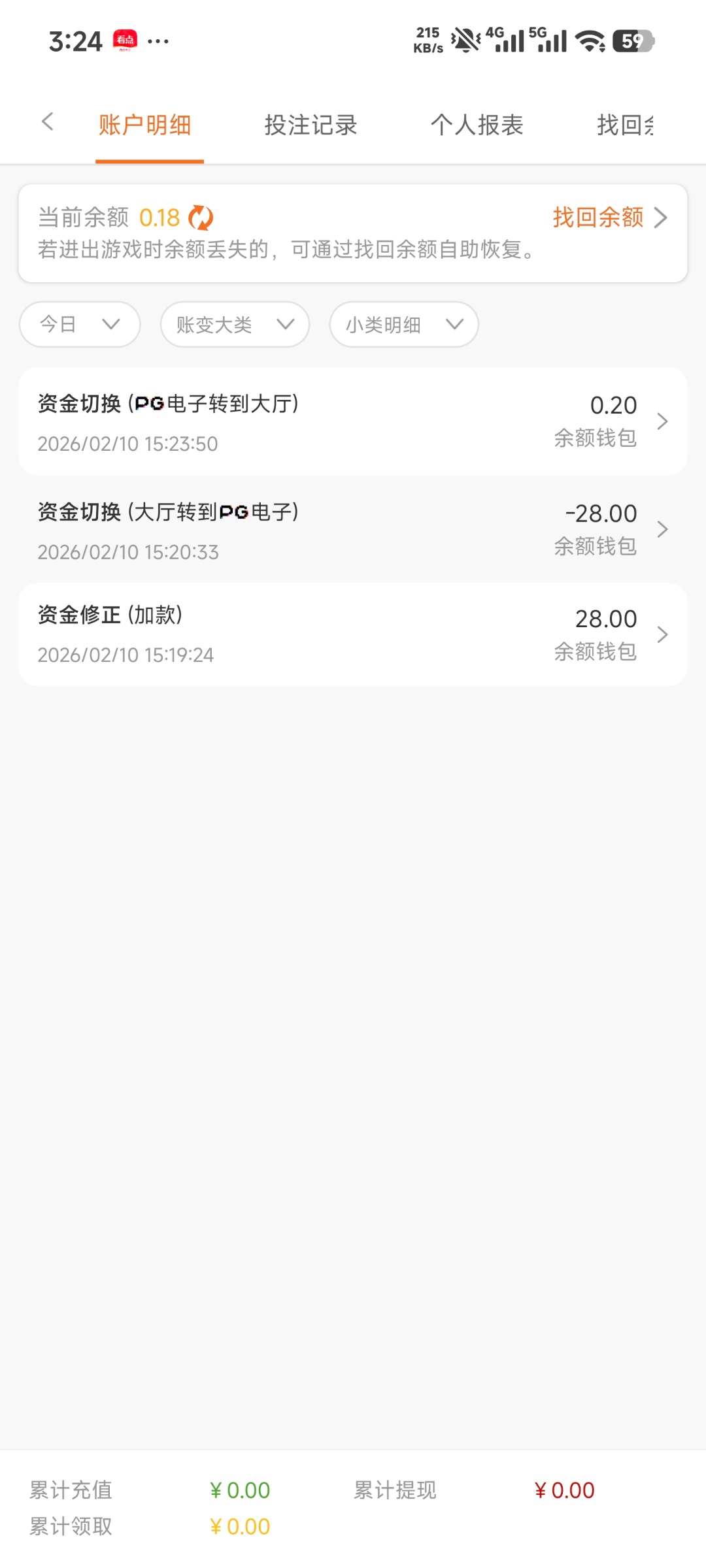This screenshot has width=706, height=1568.
Task: Open the 资金修正 (加款) 28.00 record
Action: tap(353, 634)
